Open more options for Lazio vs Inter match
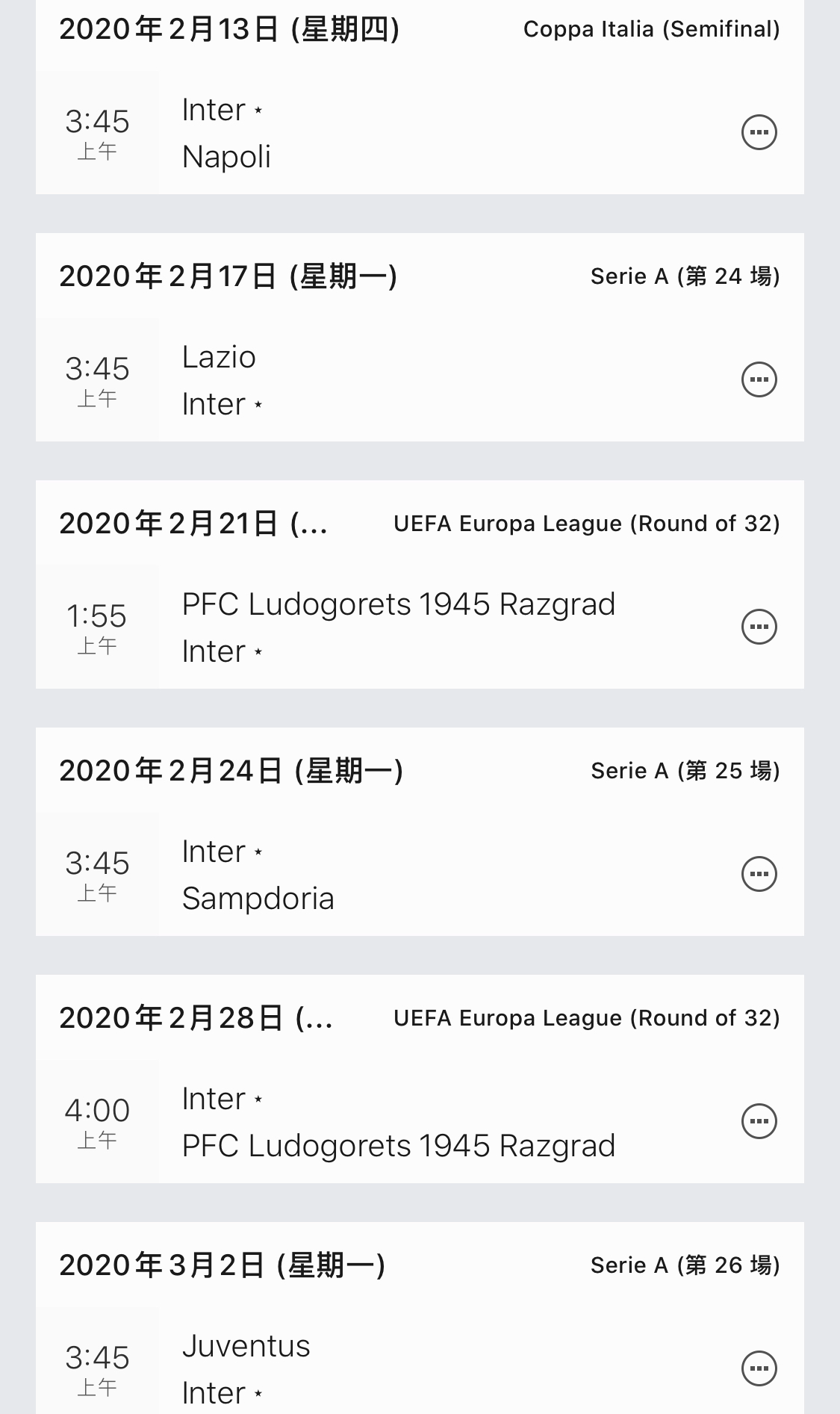This screenshot has width=840, height=1414. coord(759,380)
